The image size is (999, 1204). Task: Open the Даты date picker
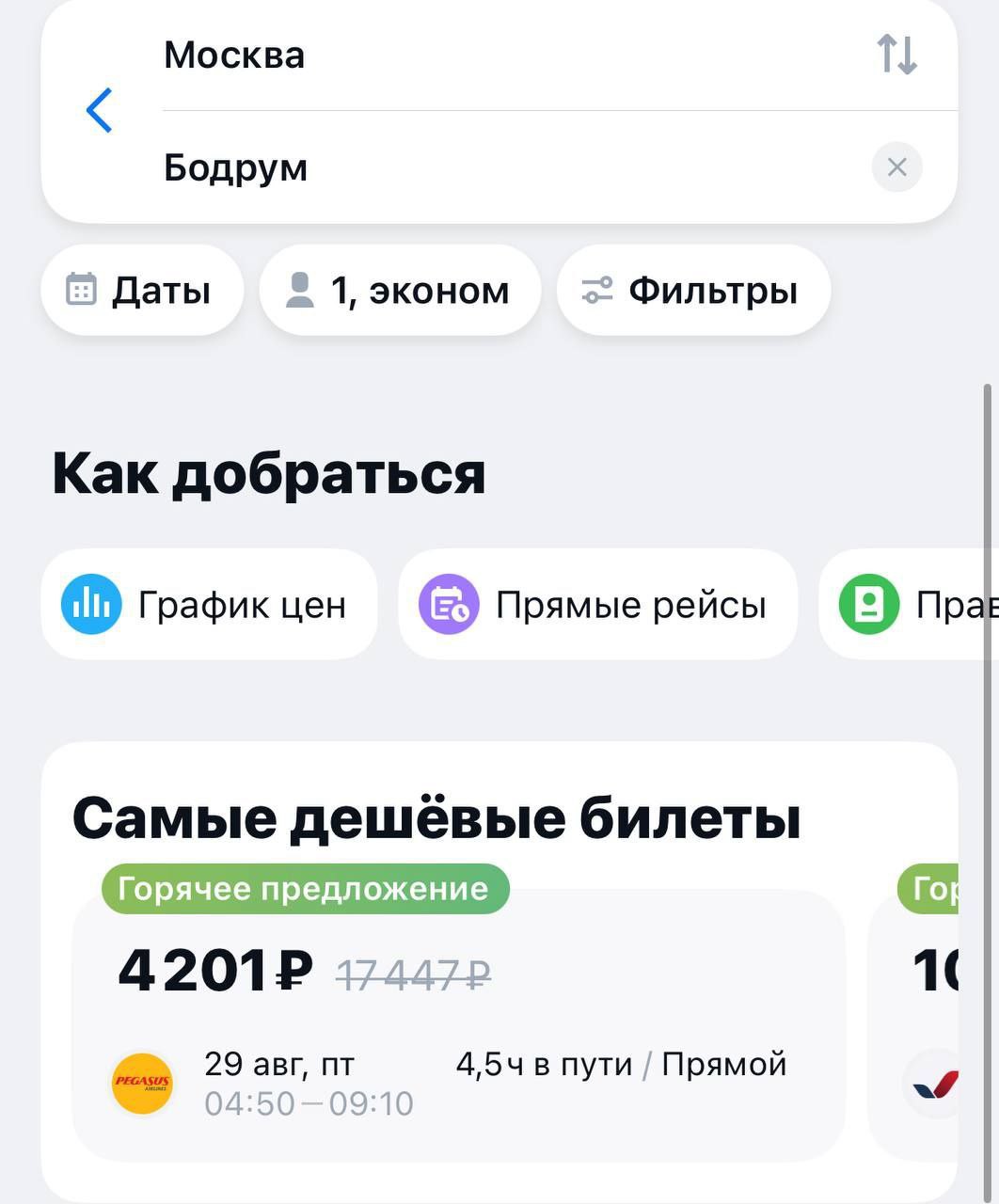(141, 291)
